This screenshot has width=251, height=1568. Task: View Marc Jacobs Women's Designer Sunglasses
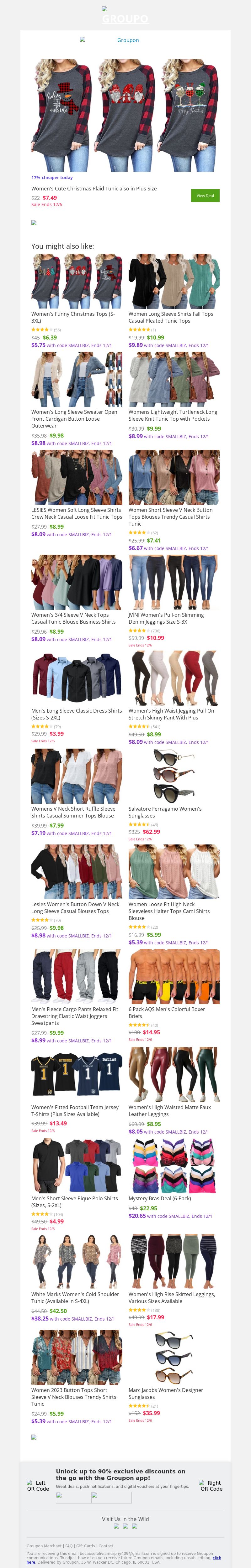(x=174, y=1358)
